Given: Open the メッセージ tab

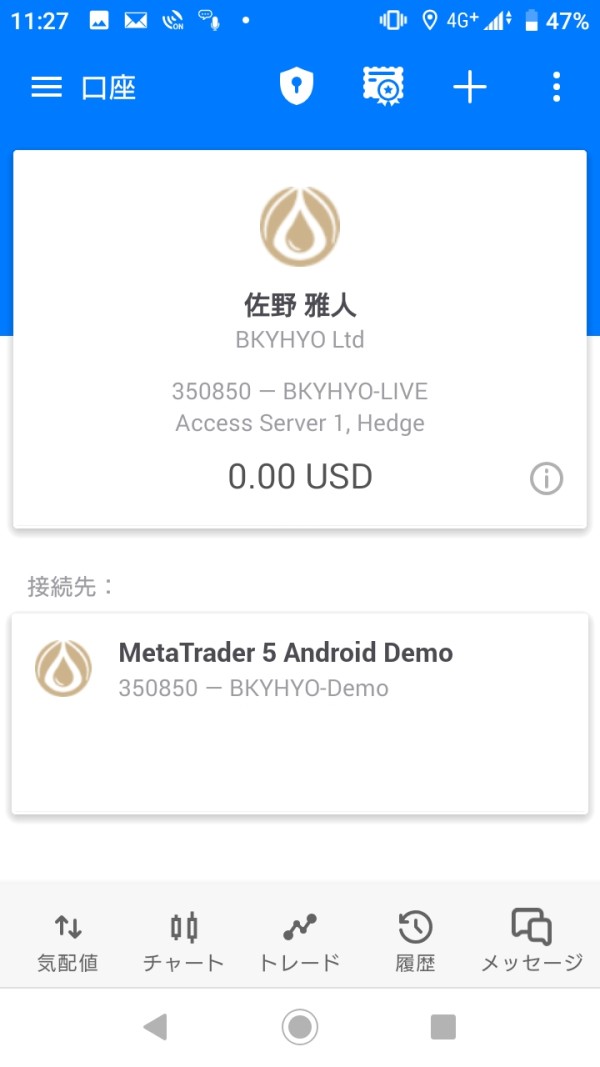Looking at the screenshot, I should 532,942.
